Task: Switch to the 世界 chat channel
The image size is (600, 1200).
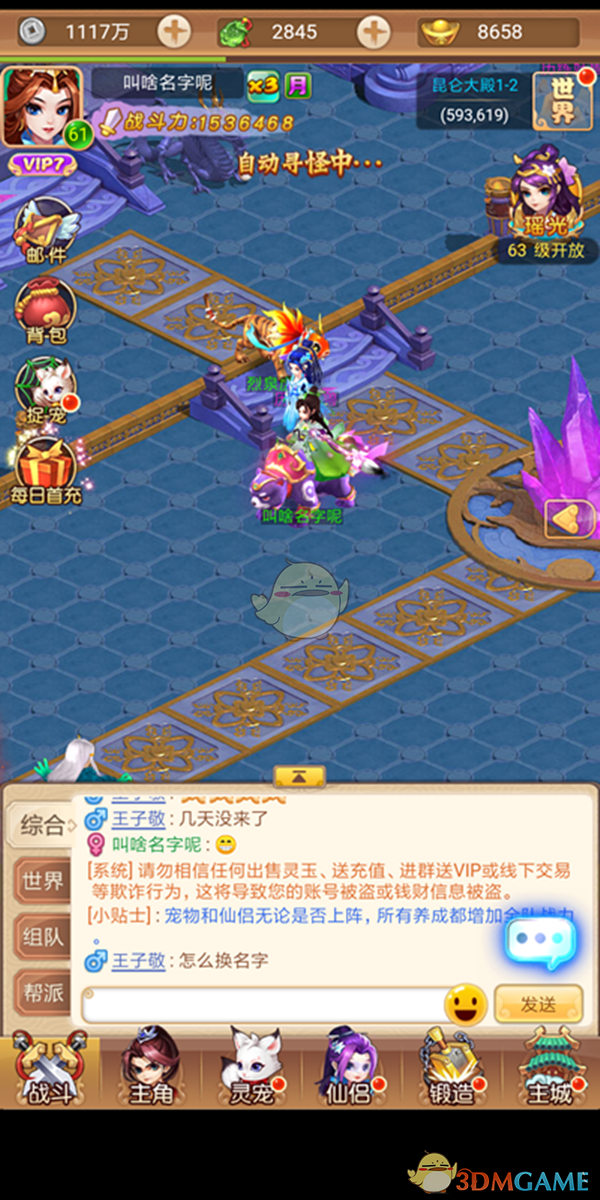Action: pos(42,882)
